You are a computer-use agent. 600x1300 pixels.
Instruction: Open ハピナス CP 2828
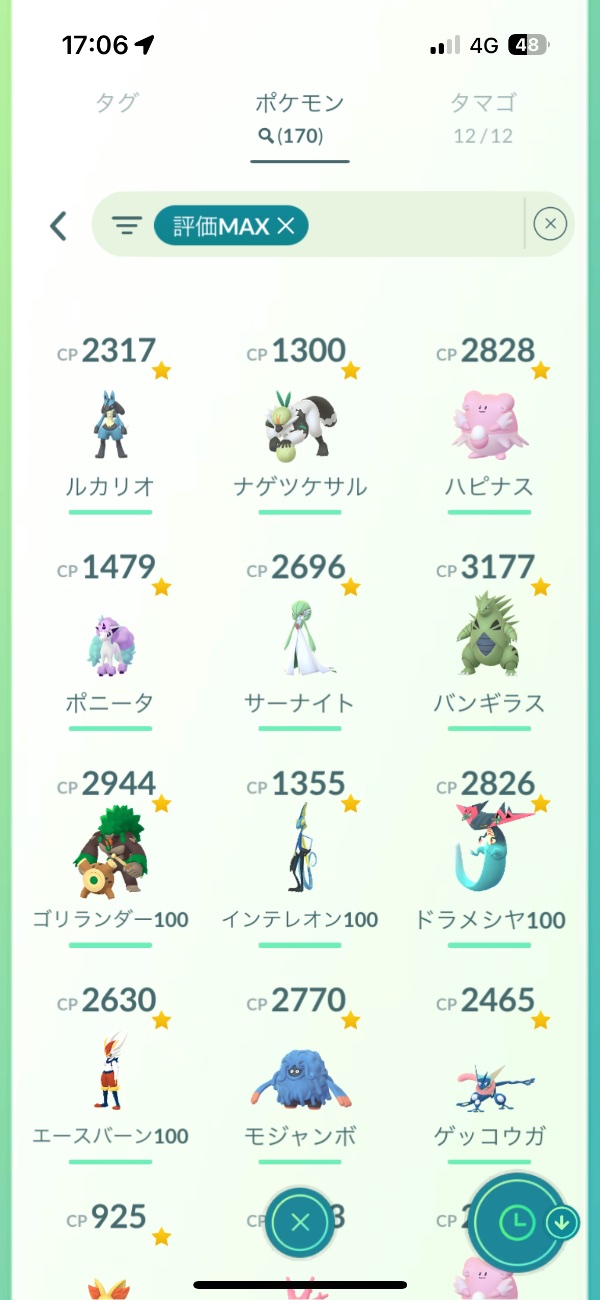coord(490,425)
